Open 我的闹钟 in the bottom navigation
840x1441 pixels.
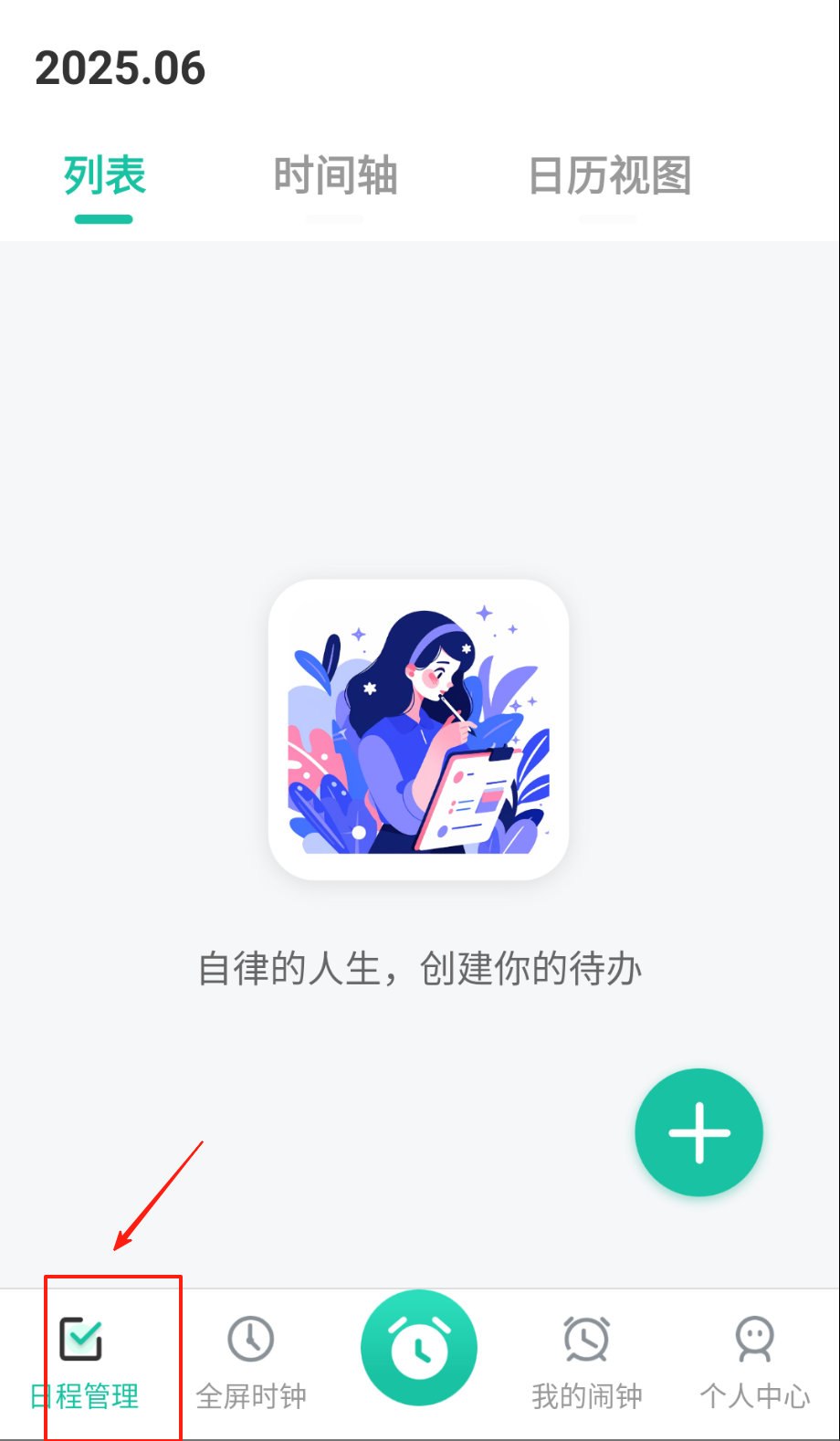pyautogui.click(x=586, y=1362)
